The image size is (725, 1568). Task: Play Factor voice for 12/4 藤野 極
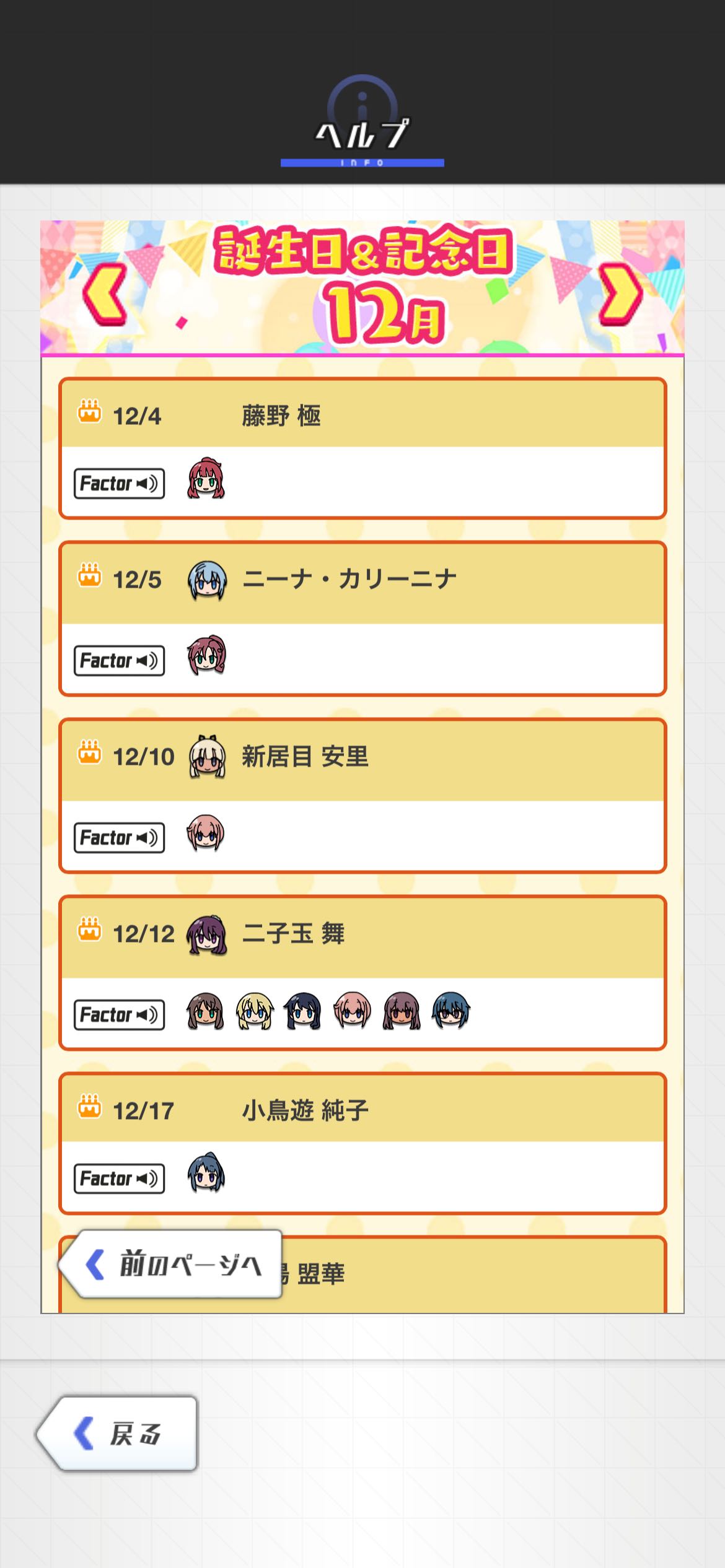[x=119, y=484]
